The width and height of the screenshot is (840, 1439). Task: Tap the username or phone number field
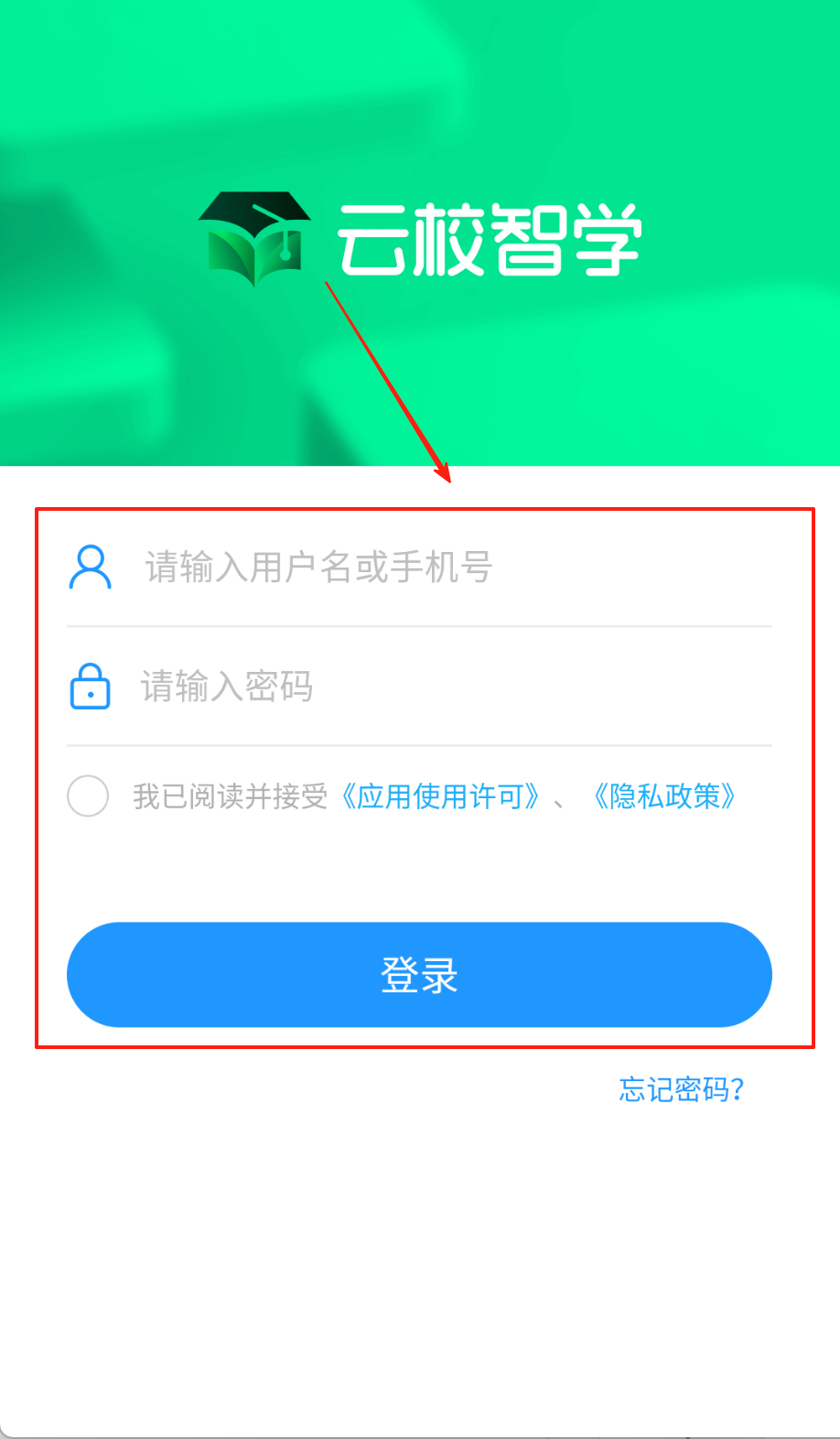point(439,568)
